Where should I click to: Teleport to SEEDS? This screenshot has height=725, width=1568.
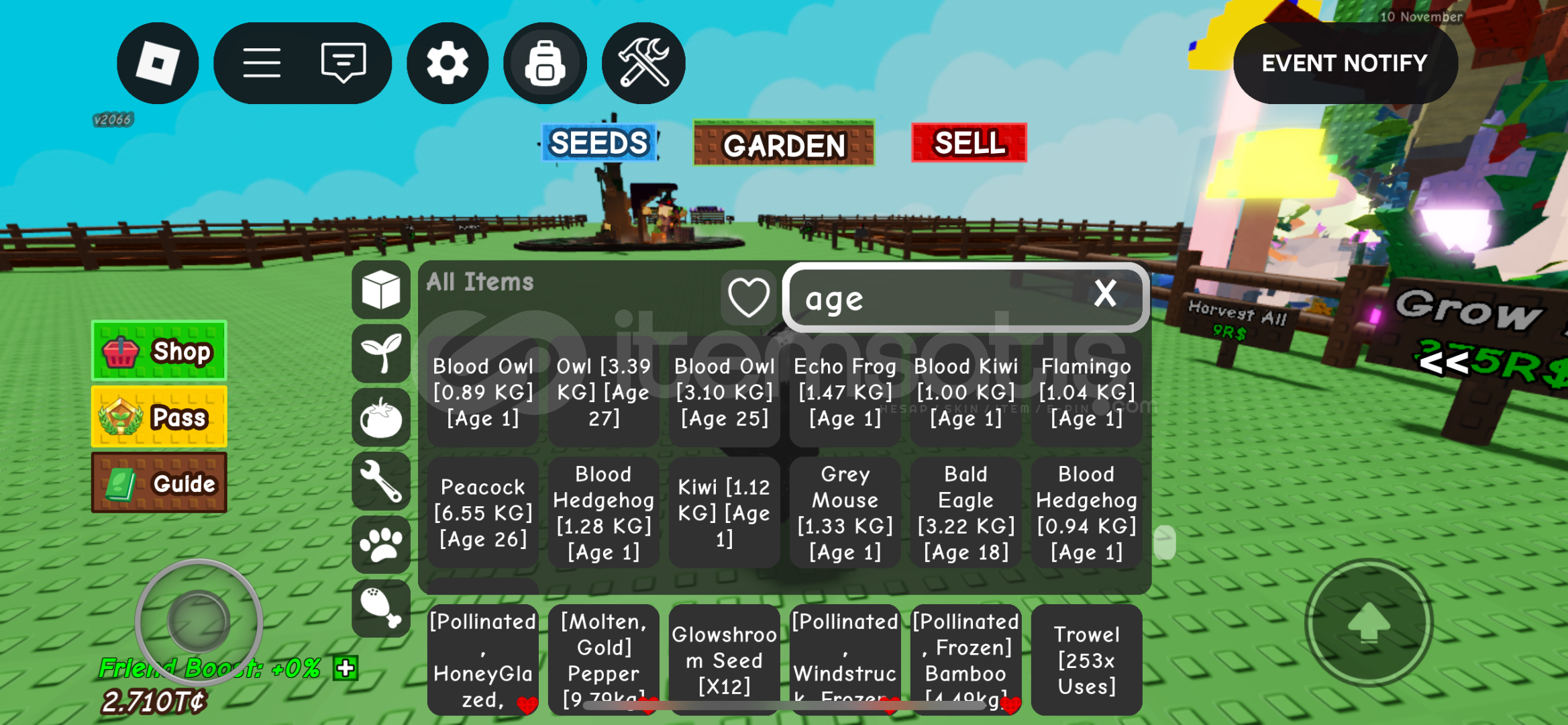(x=599, y=143)
